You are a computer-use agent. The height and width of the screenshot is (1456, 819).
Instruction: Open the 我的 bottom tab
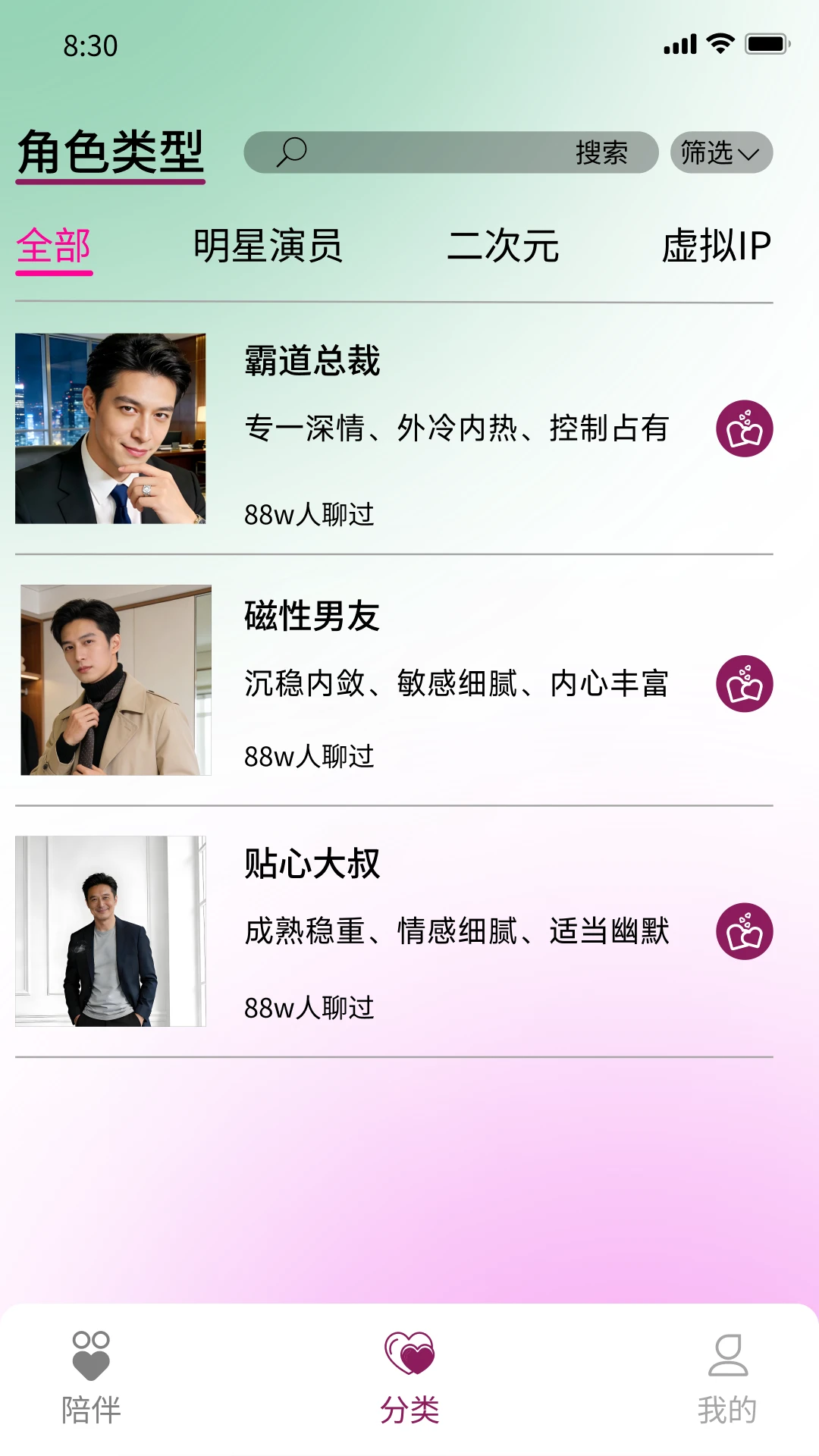tap(728, 1378)
